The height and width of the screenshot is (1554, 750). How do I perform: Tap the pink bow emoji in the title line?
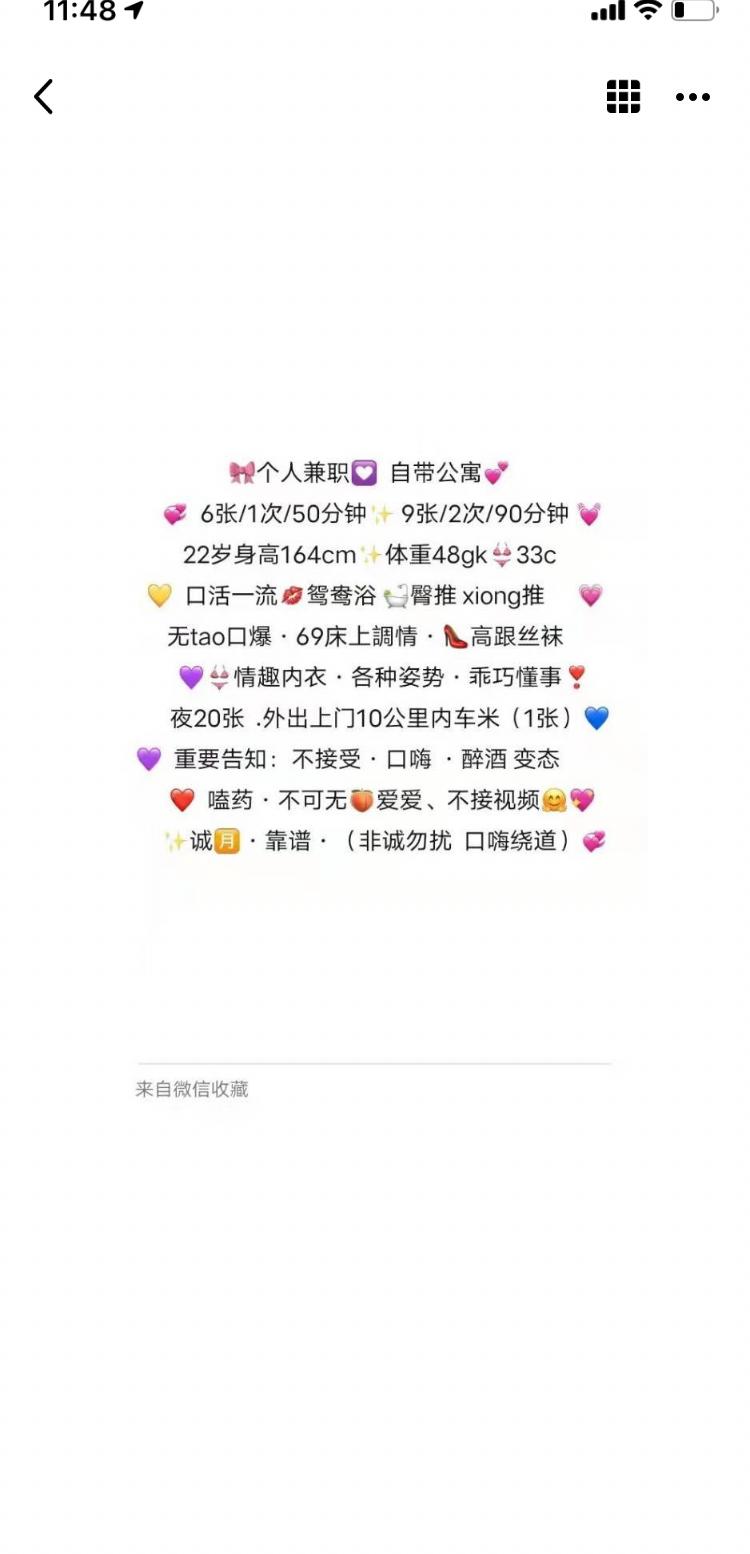pyautogui.click(x=240, y=473)
